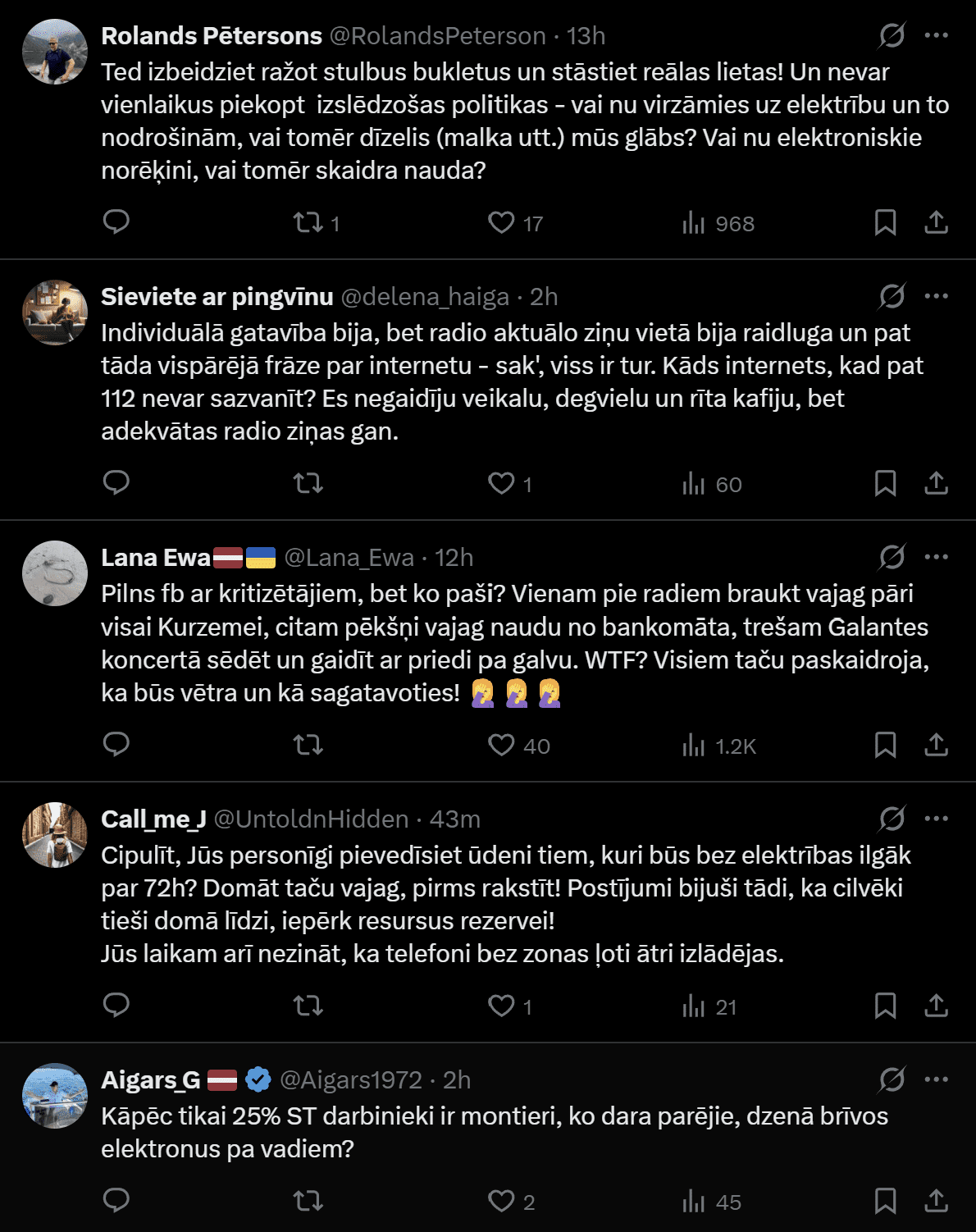Open Sieviete ar pingvīnu's profile picture
The height and width of the screenshot is (1232, 976).
point(55,313)
